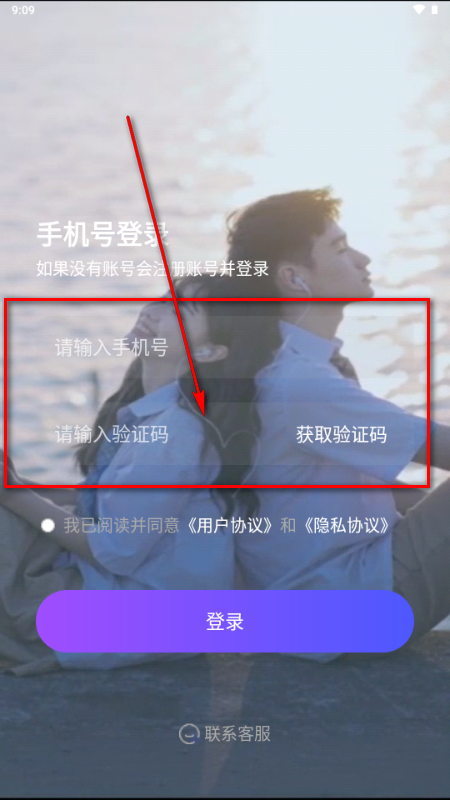Viewport: 450px width, 800px height.
Task: Open the 《用户协议》 link
Action: click(x=228, y=526)
